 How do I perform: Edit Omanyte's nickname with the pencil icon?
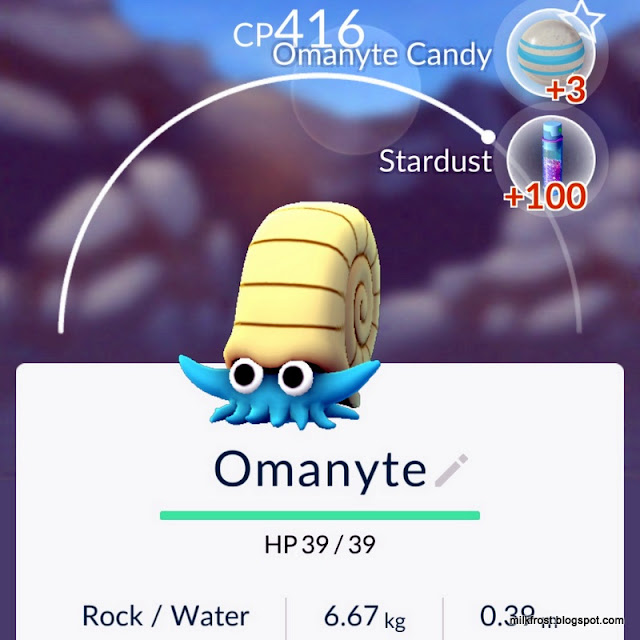(450, 469)
